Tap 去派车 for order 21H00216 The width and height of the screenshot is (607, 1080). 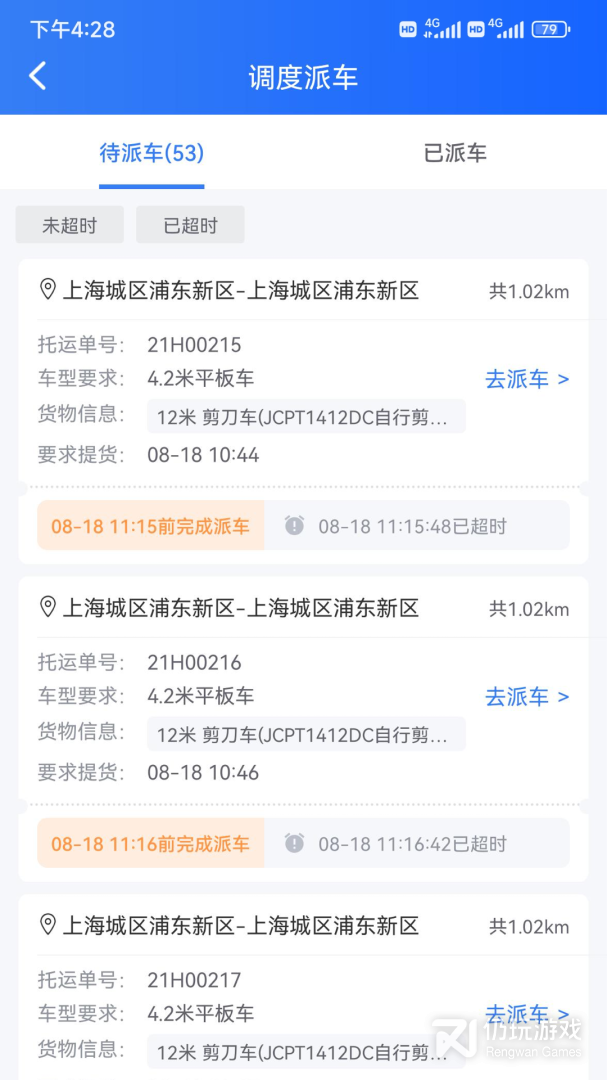point(527,697)
